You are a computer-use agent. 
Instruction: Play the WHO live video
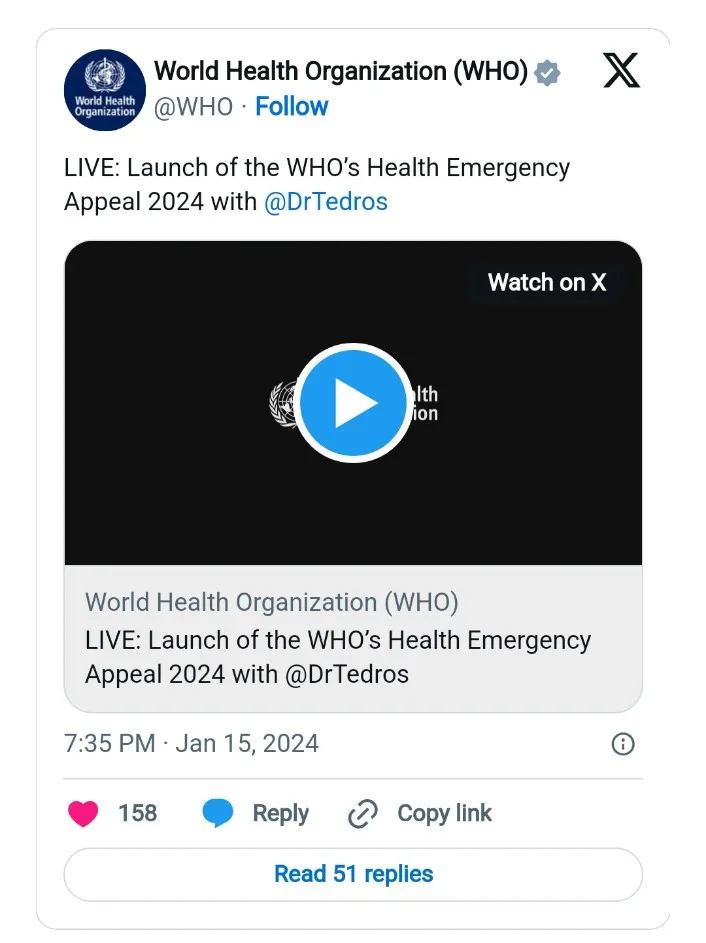[x=354, y=403]
